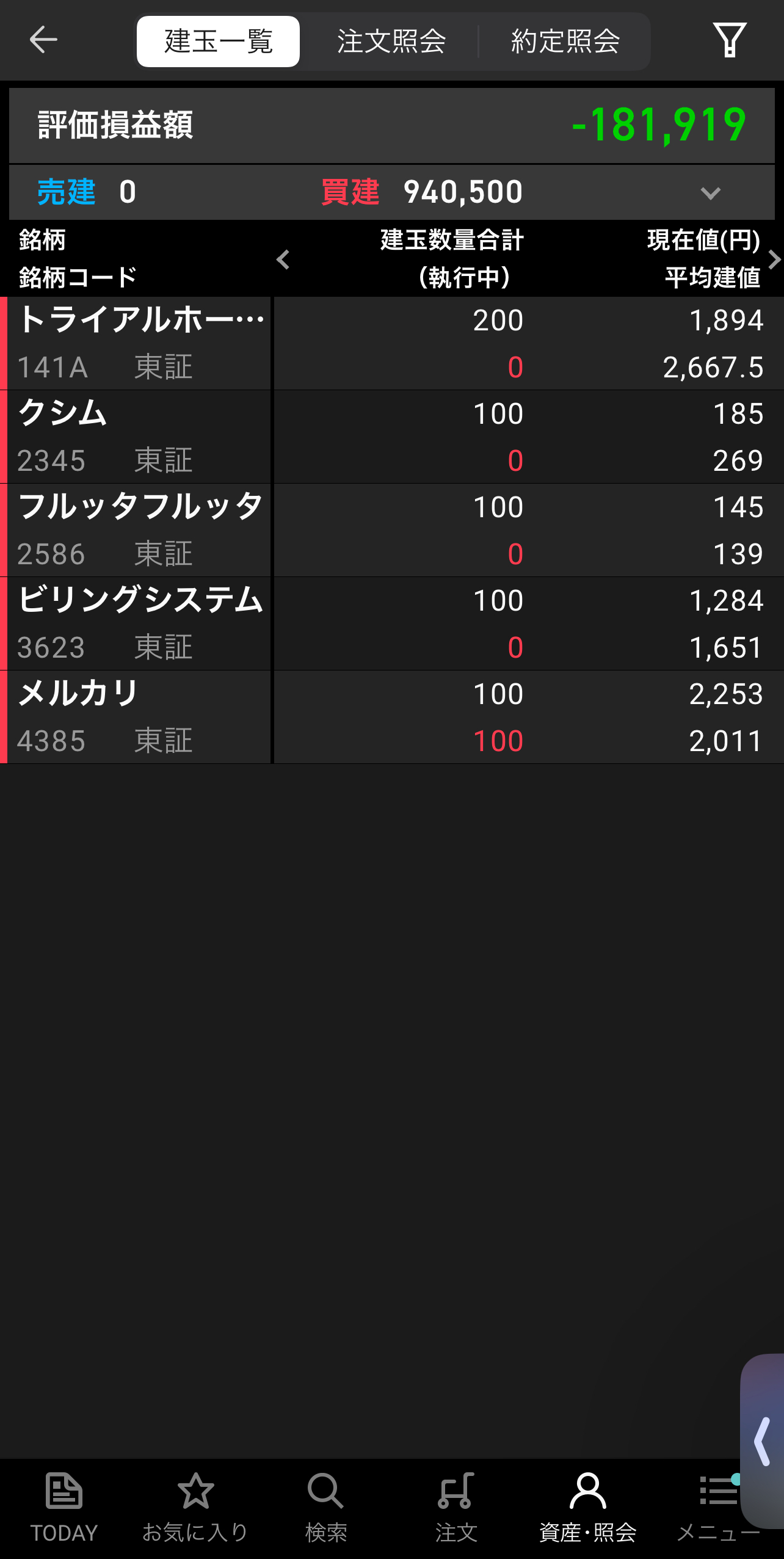The image size is (784, 1559).
Task: Open the 検索 search tab
Action: pos(326,1506)
